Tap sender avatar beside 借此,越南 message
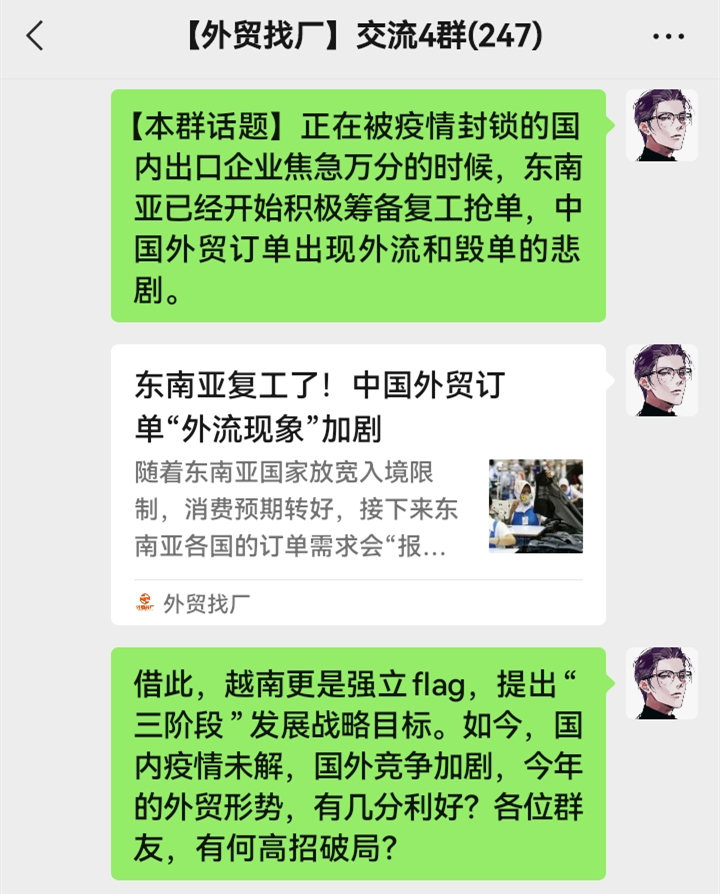 pyautogui.click(x=661, y=683)
